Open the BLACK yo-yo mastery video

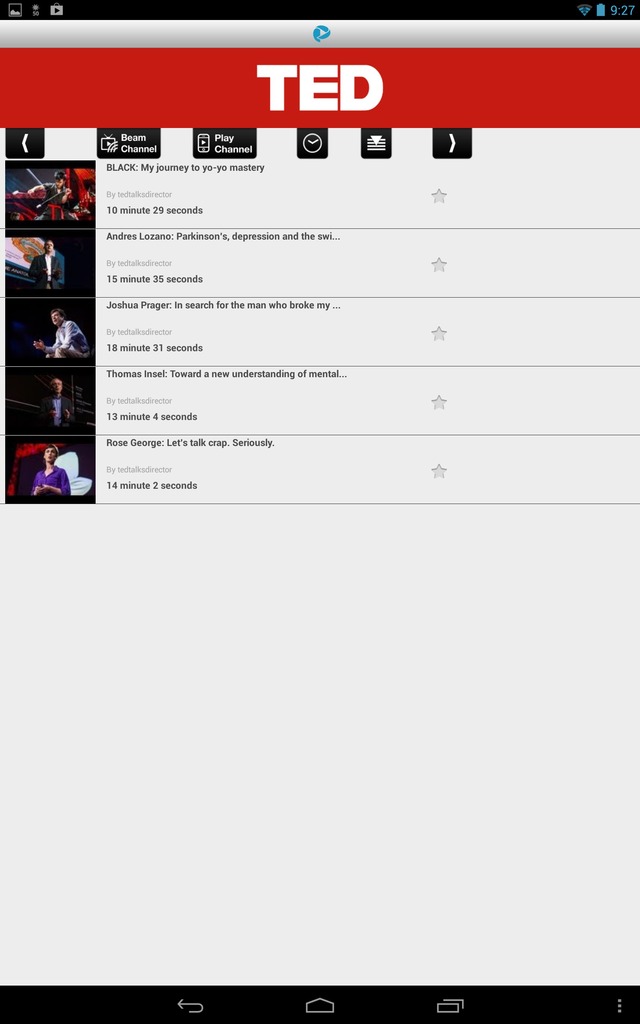(x=320, y=195)
